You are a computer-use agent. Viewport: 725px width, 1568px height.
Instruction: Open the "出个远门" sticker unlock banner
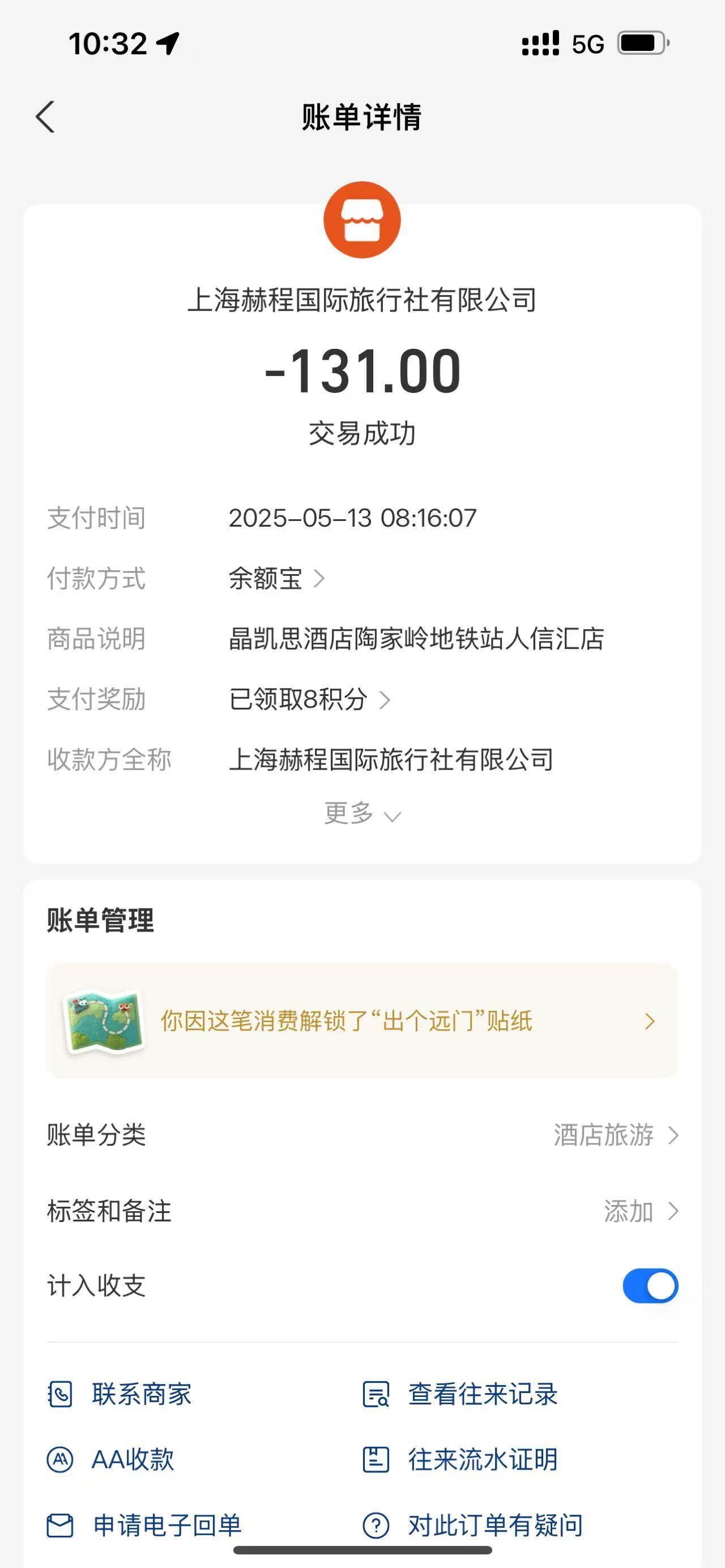[362, 1021]
